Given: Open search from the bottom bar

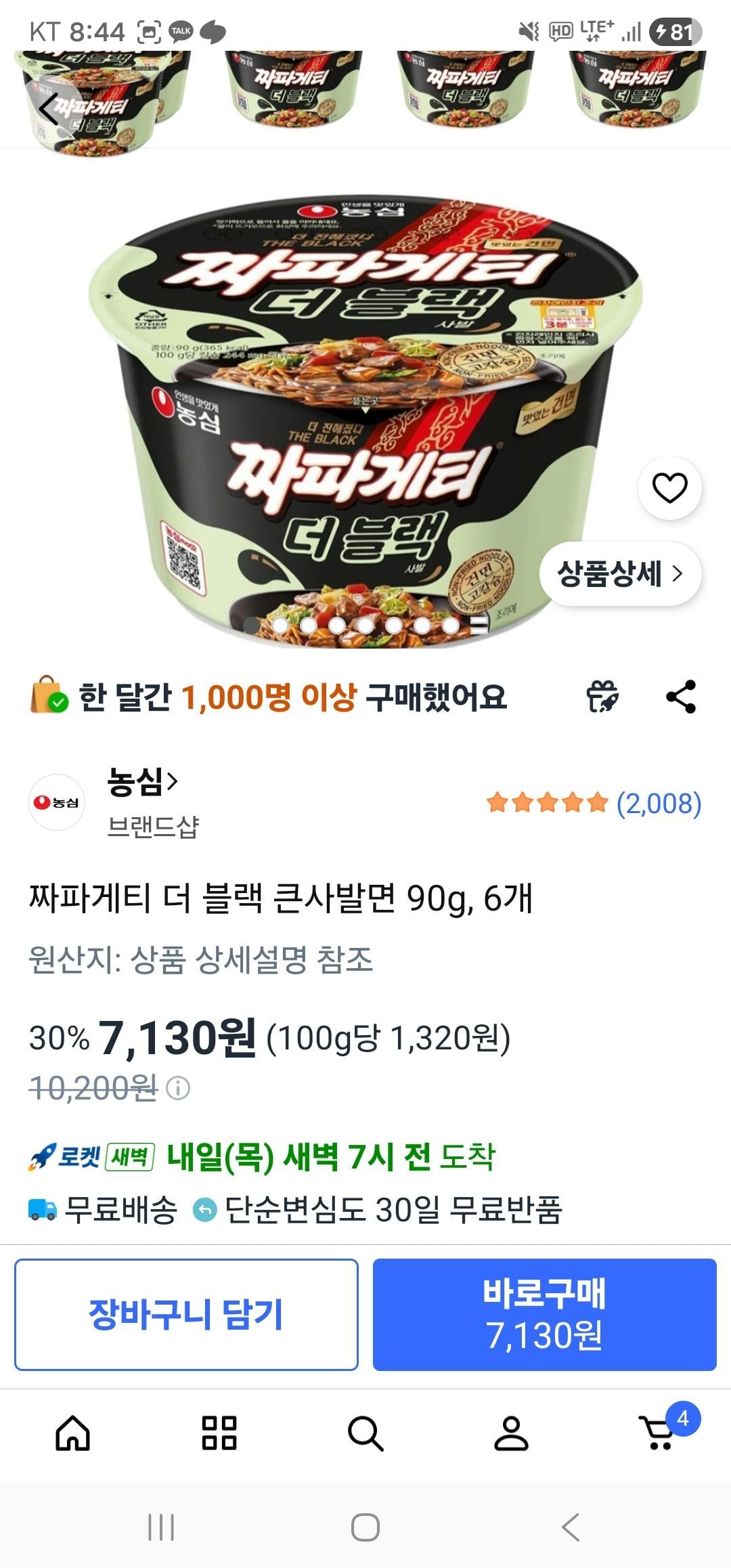Looking at the screenshot, I should 365,1433.
